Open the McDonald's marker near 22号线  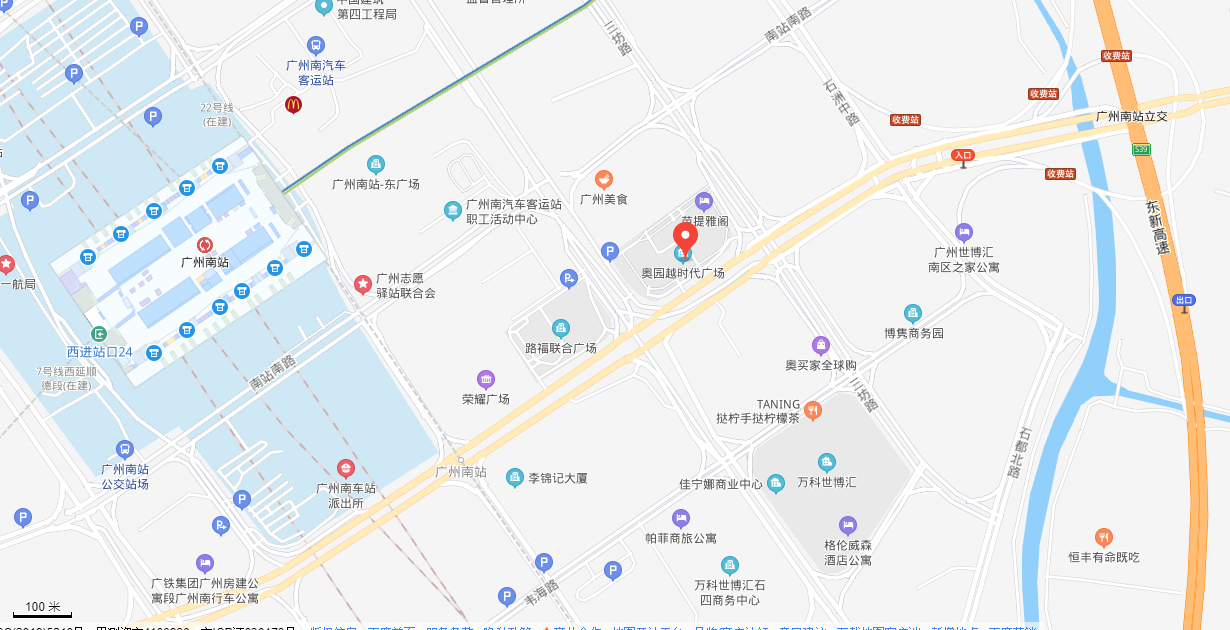coord(293,104)
